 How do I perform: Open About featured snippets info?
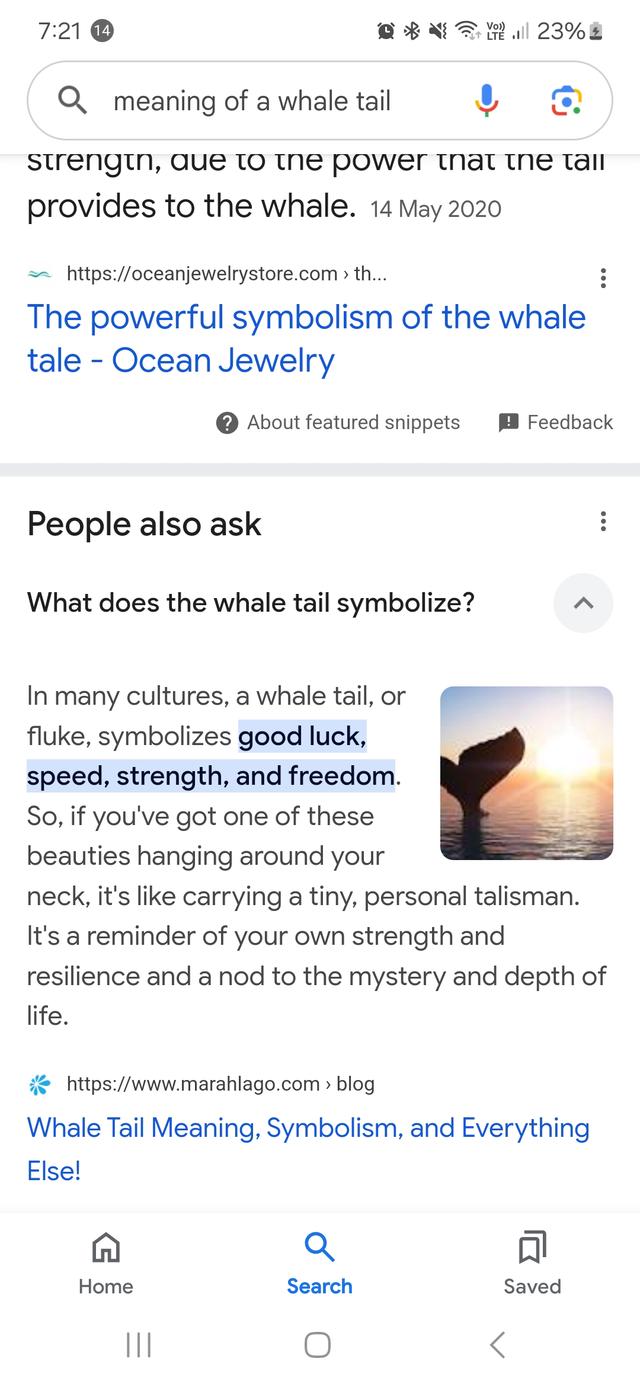pyautogui.click(x=338, y=422)
